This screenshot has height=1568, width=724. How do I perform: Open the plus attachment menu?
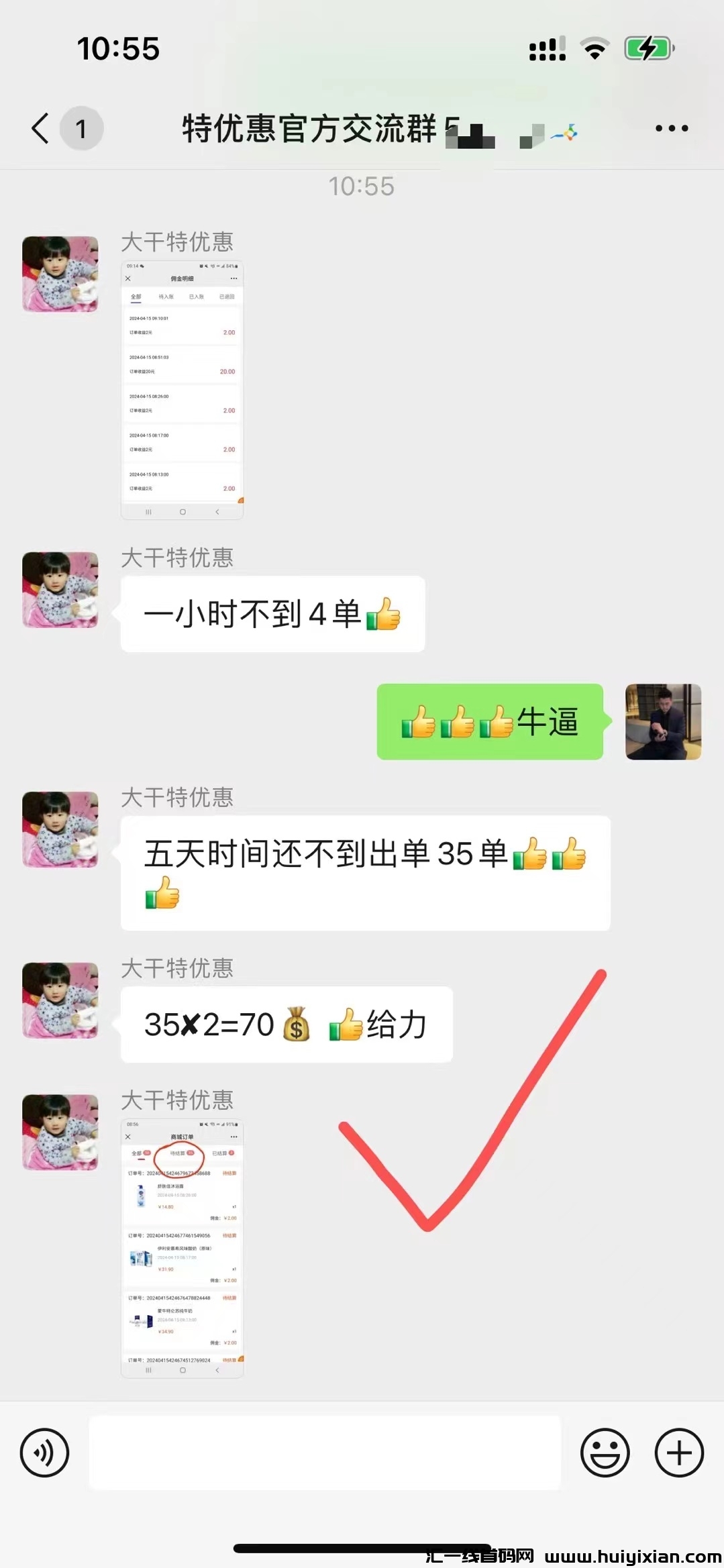[679, 1453]
